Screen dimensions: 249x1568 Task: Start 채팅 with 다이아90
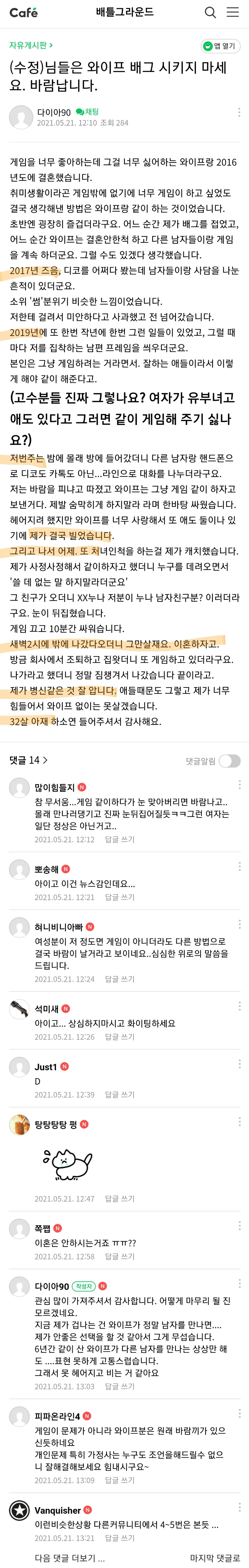[x=87, y=112]
